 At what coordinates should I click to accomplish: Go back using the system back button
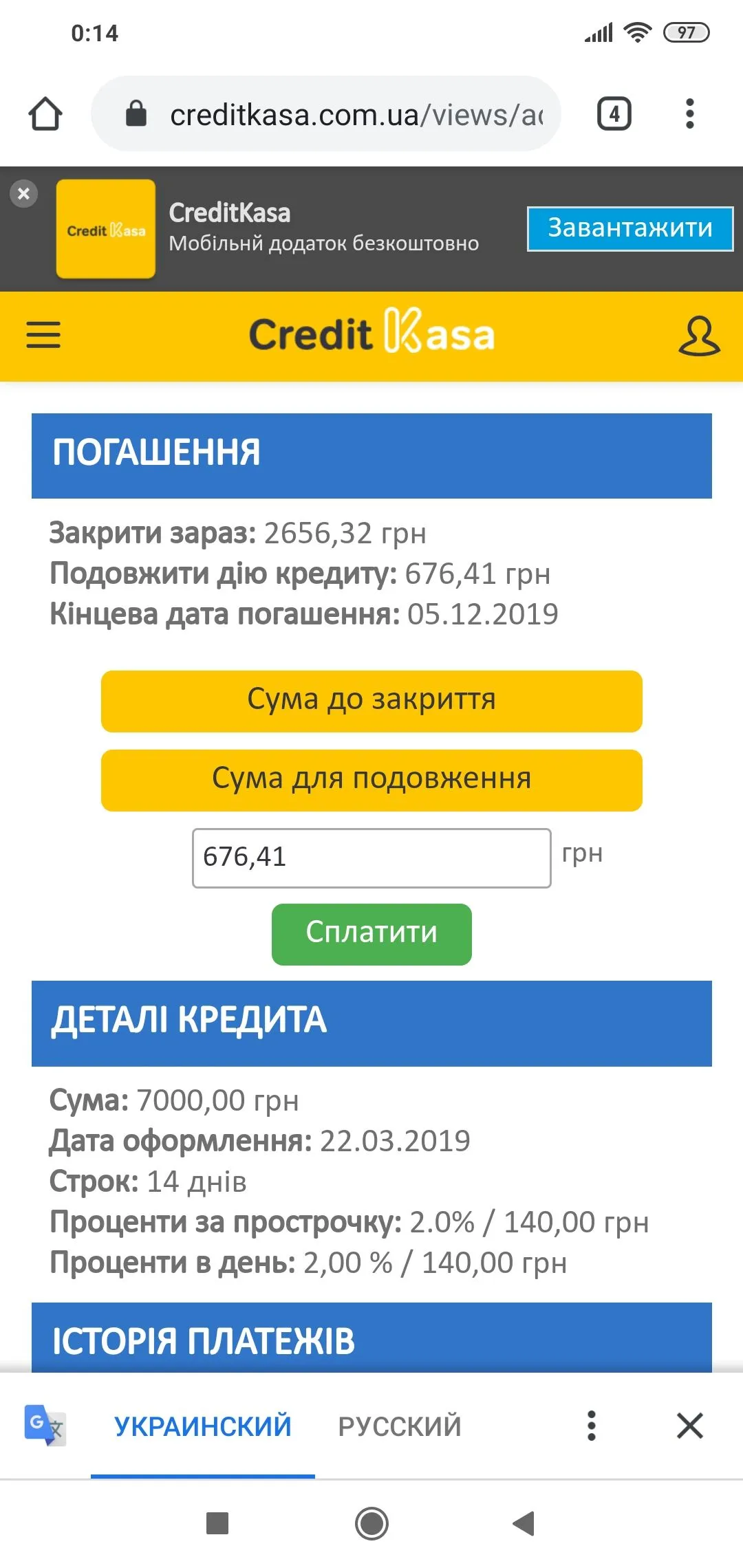524,1523
